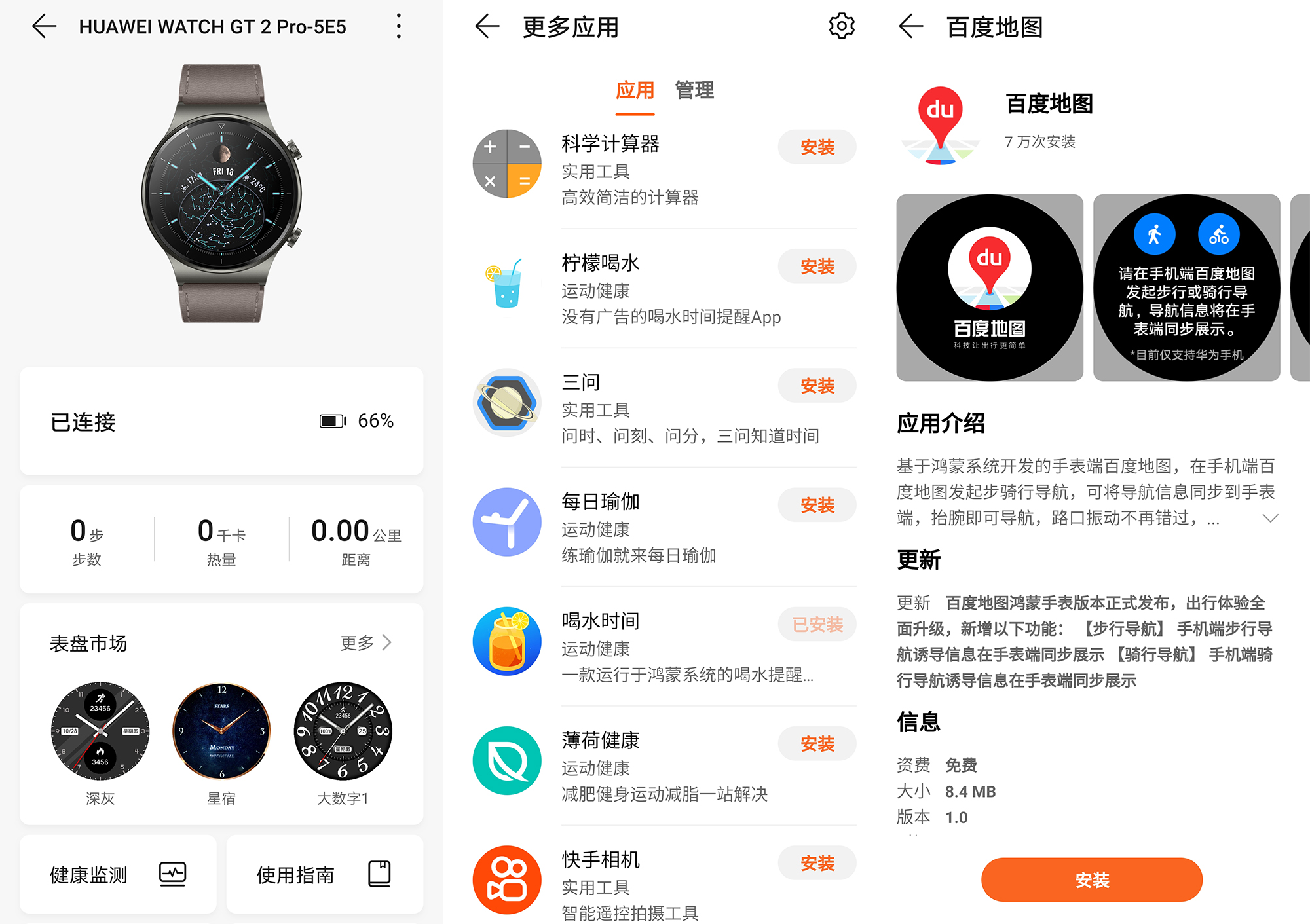Install 薄荷健康 app
The width and height of the screenshot is (1310, 924).
pyautogui.click(x=817, y=744)
